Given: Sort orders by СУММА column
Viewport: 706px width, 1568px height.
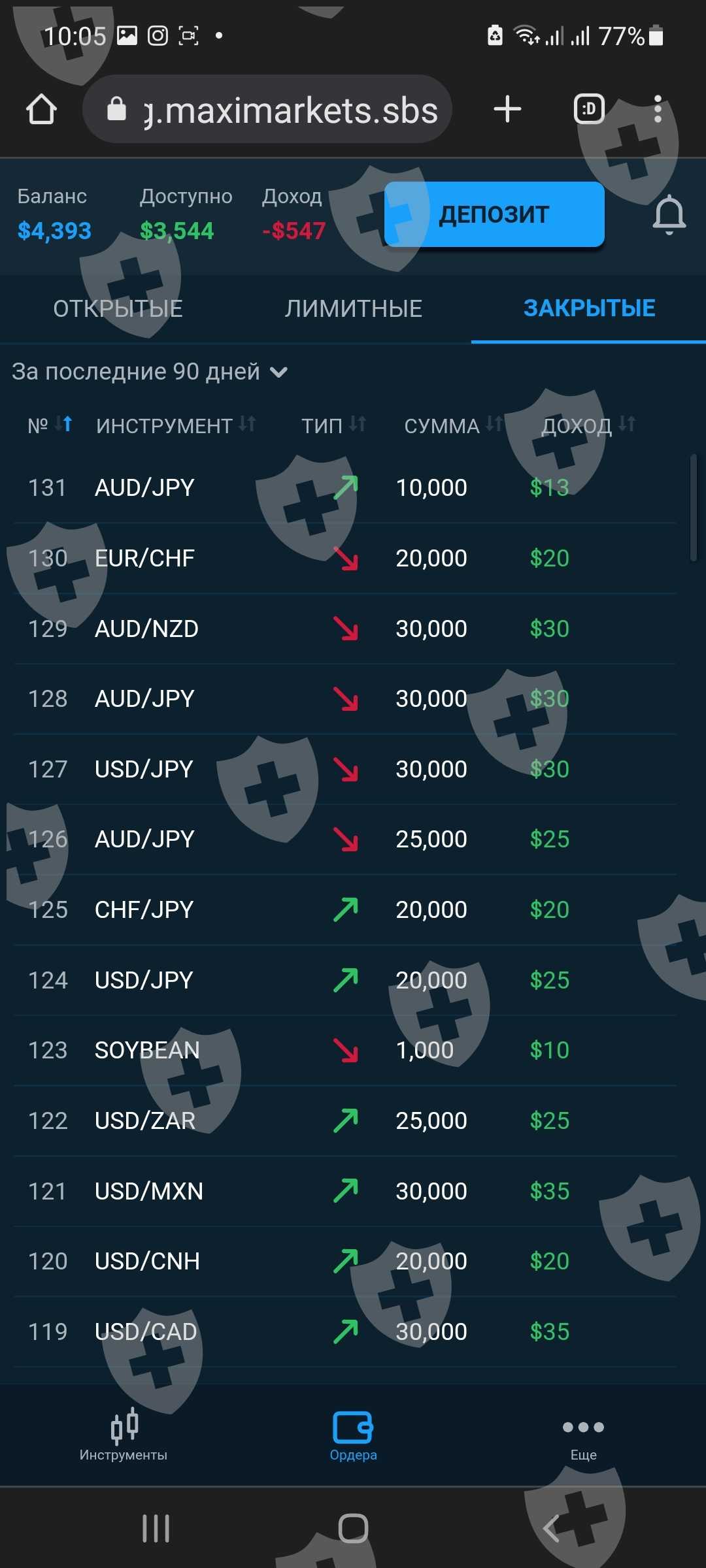Looking at the screenshot, I should [x=452, y=425].
